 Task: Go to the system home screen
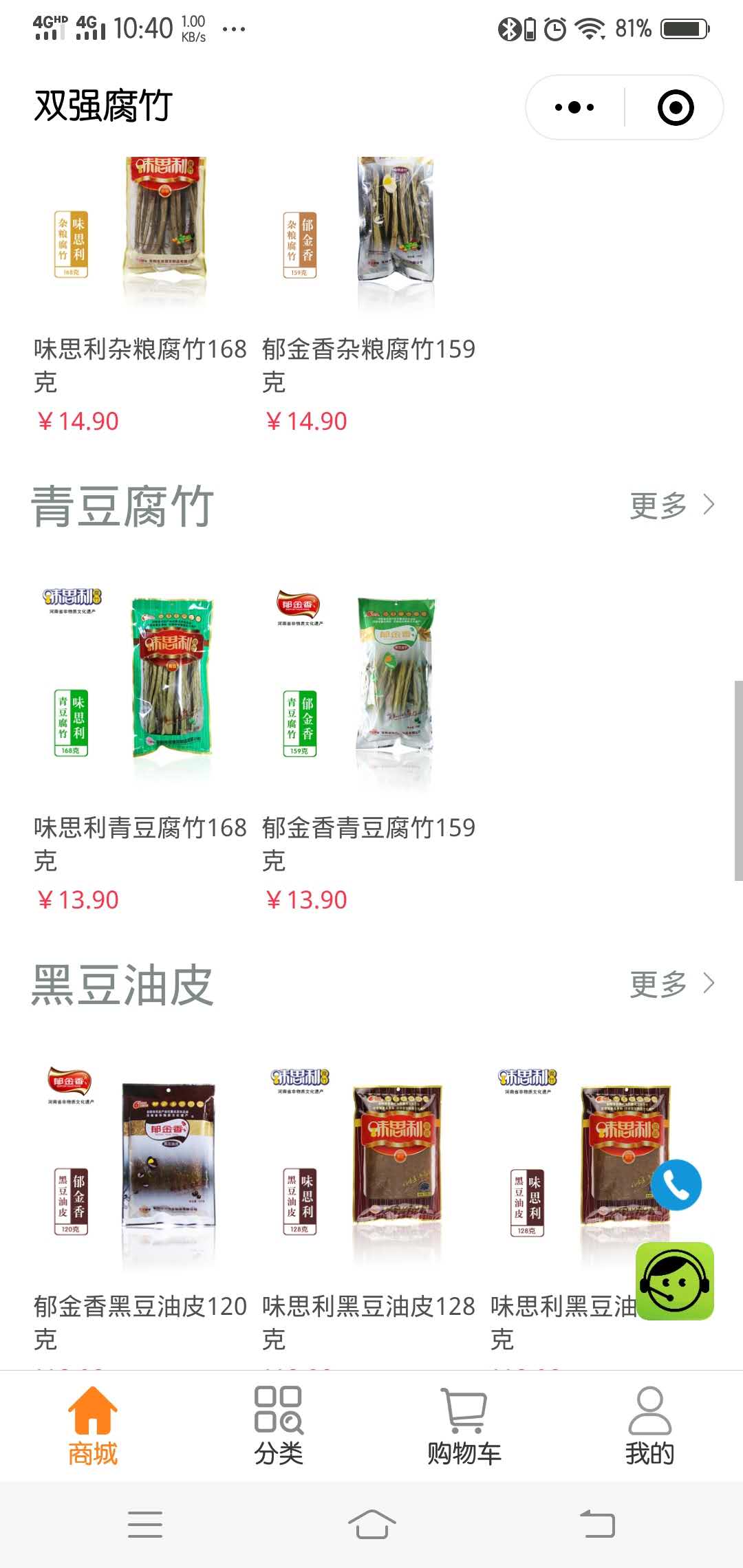pyautogui.click(x=371, y=1524)
